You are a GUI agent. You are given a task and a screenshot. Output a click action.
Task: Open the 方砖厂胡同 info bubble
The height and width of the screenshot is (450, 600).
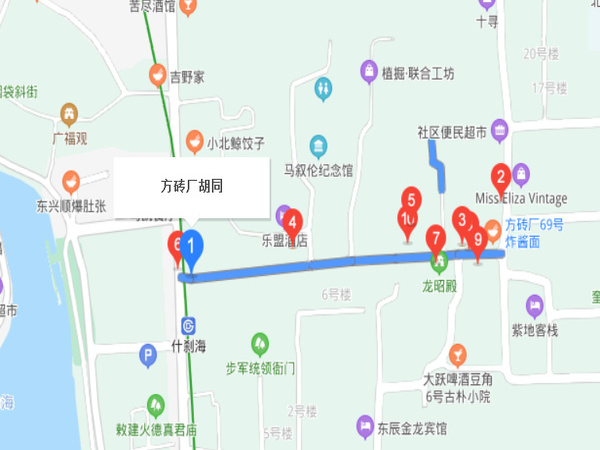[x=192, y=185]
